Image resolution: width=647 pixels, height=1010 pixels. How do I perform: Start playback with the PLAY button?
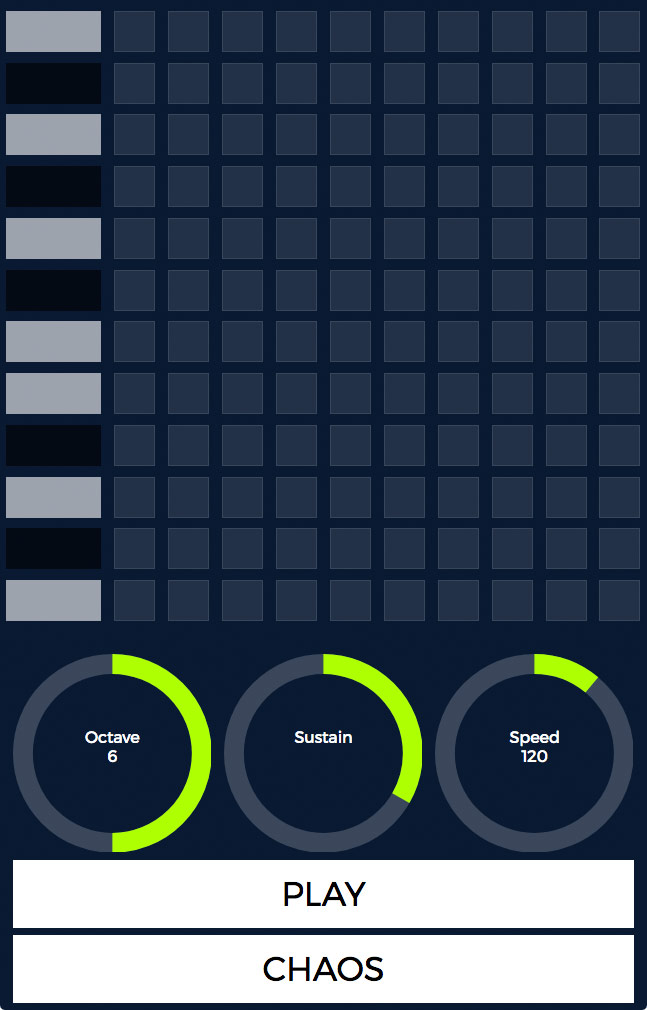pyautogui.click(x=323, y=894)
